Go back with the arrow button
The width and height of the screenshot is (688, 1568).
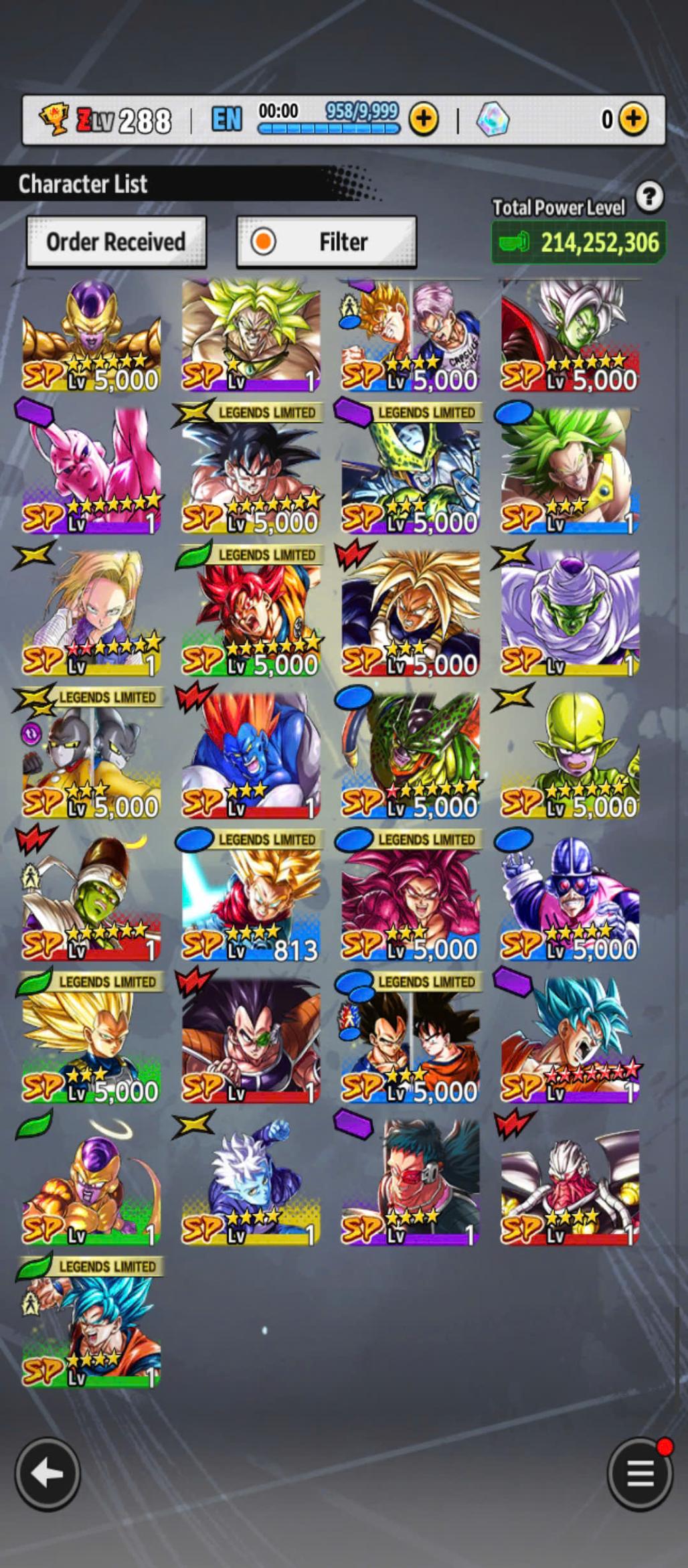coord(48,1473)
